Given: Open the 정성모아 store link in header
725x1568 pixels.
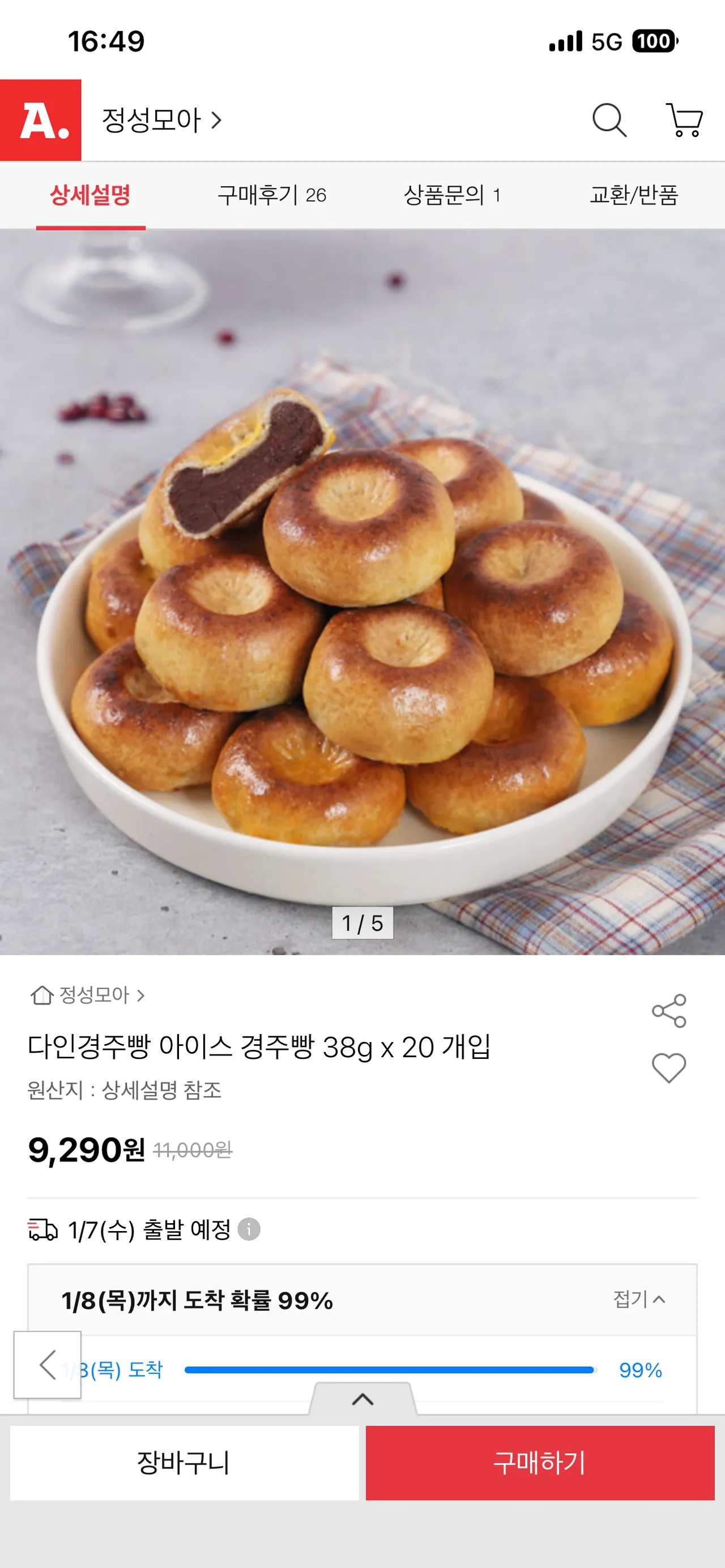Looking at the screenshot, I should pyautogui.click(x=161, y=120).
